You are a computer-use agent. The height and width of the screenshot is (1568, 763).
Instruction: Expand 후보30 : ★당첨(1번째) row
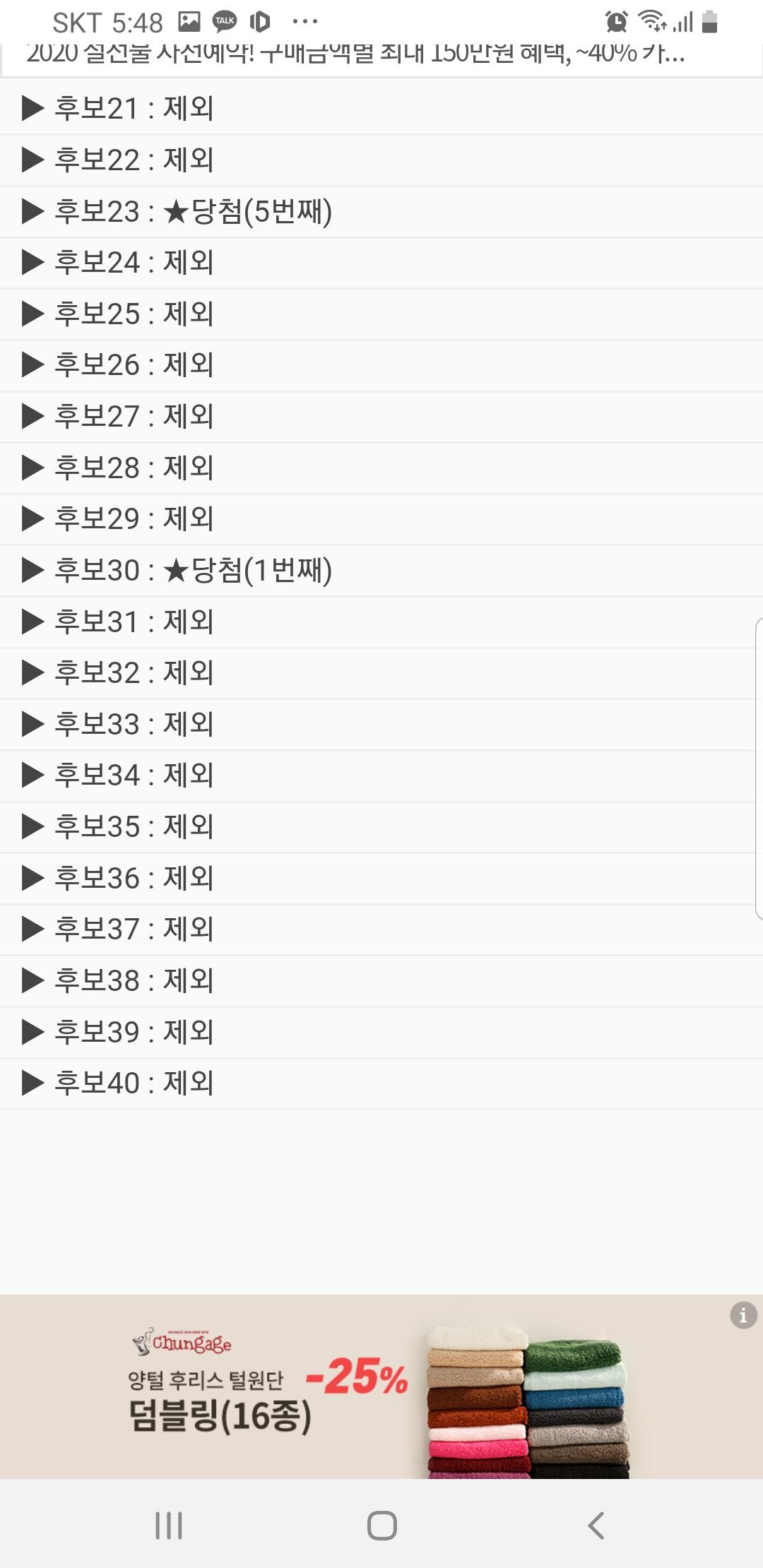pos(381,570)
